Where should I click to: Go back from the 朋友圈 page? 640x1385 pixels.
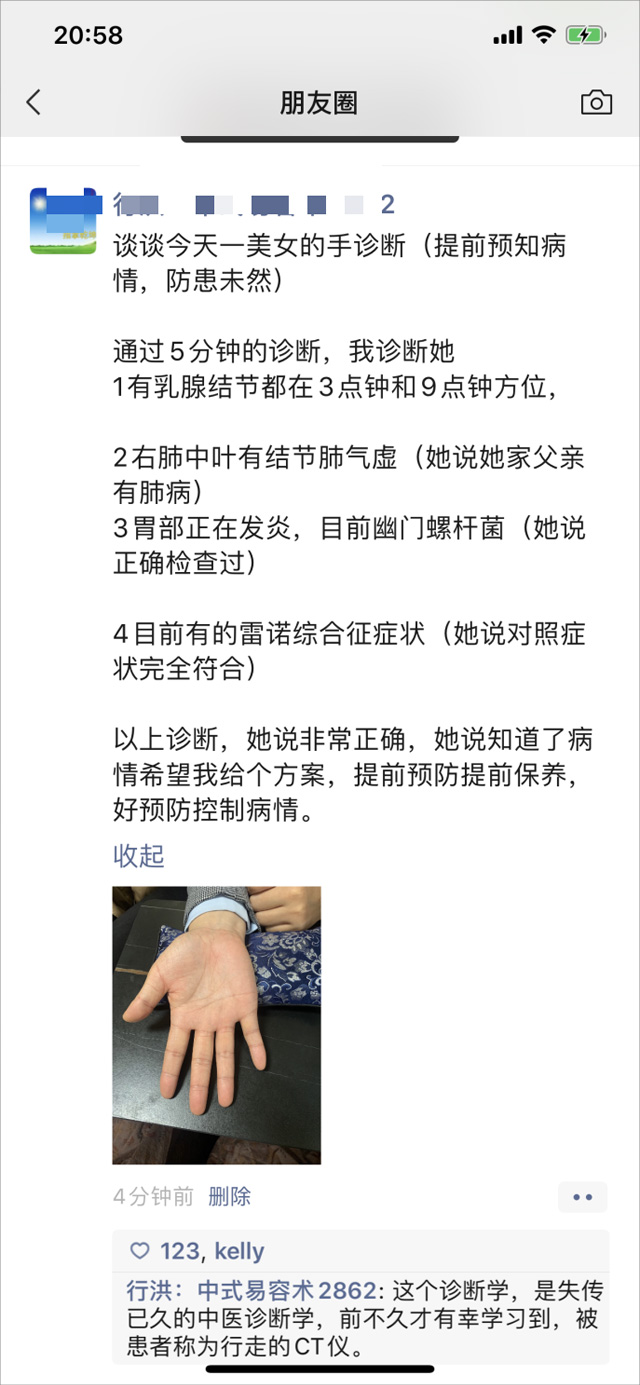click(34, 102)
